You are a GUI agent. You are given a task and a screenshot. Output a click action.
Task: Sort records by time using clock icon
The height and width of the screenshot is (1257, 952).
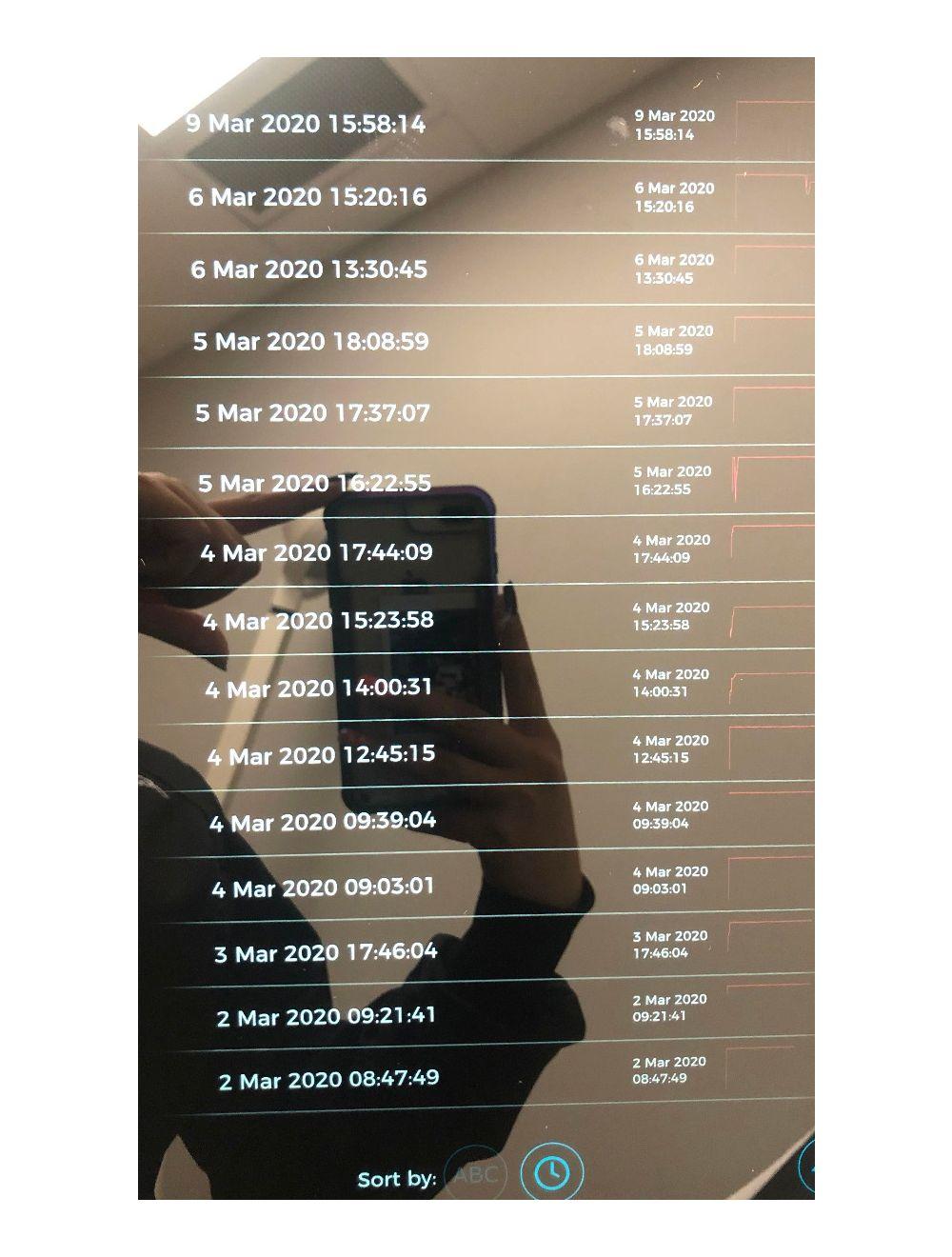tap(552, 1172)
